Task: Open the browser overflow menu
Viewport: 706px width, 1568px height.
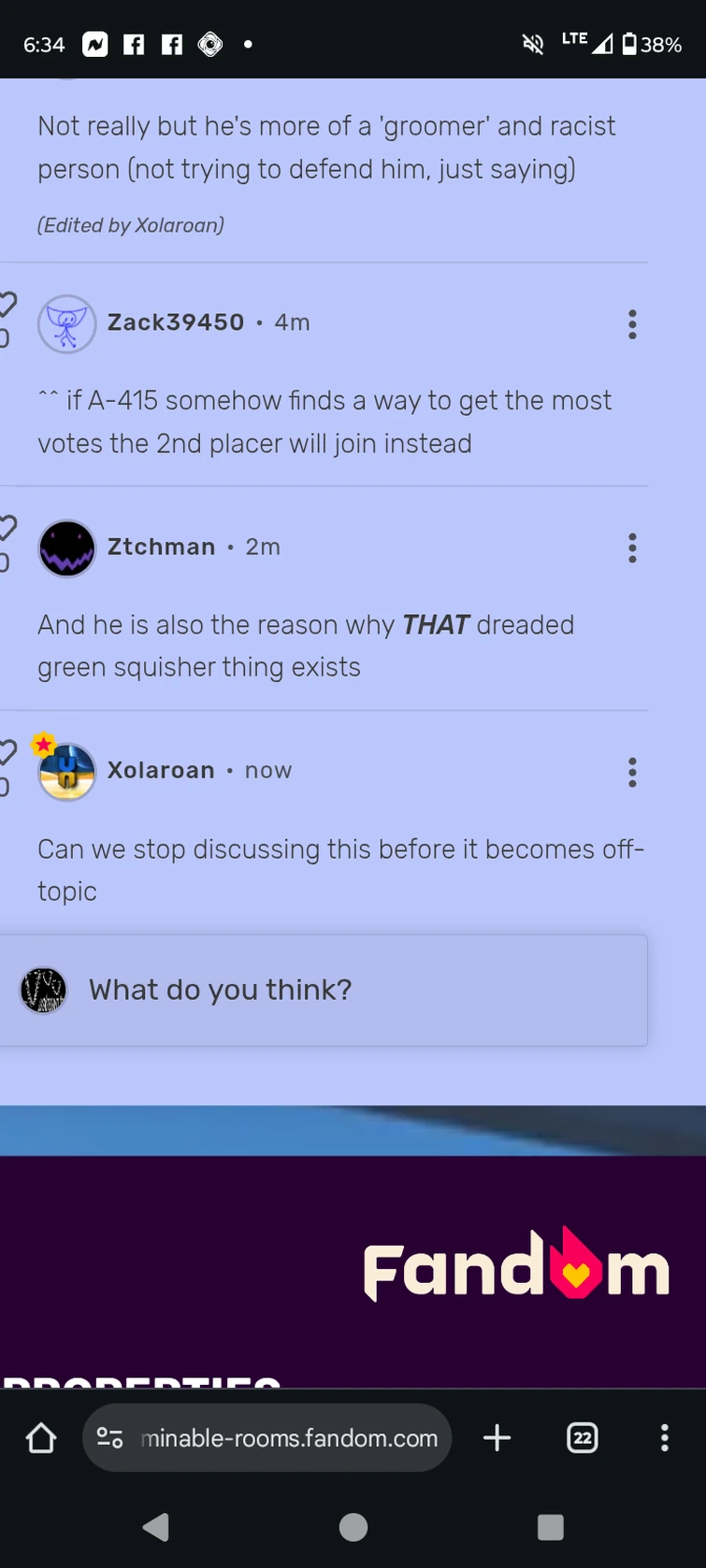Action: (x=664, y=1438)
